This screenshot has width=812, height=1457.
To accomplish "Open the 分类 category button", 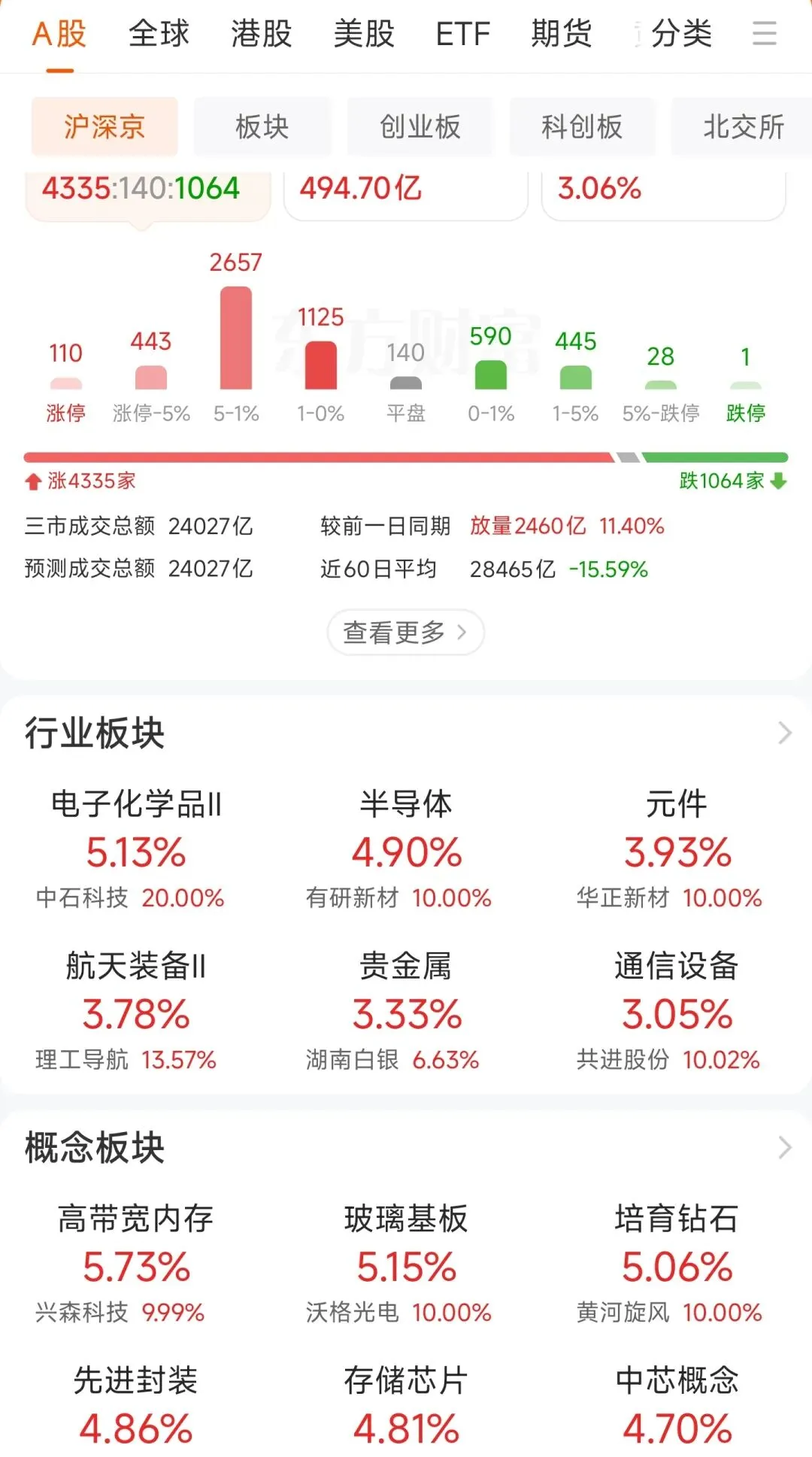I will point(680,34).
